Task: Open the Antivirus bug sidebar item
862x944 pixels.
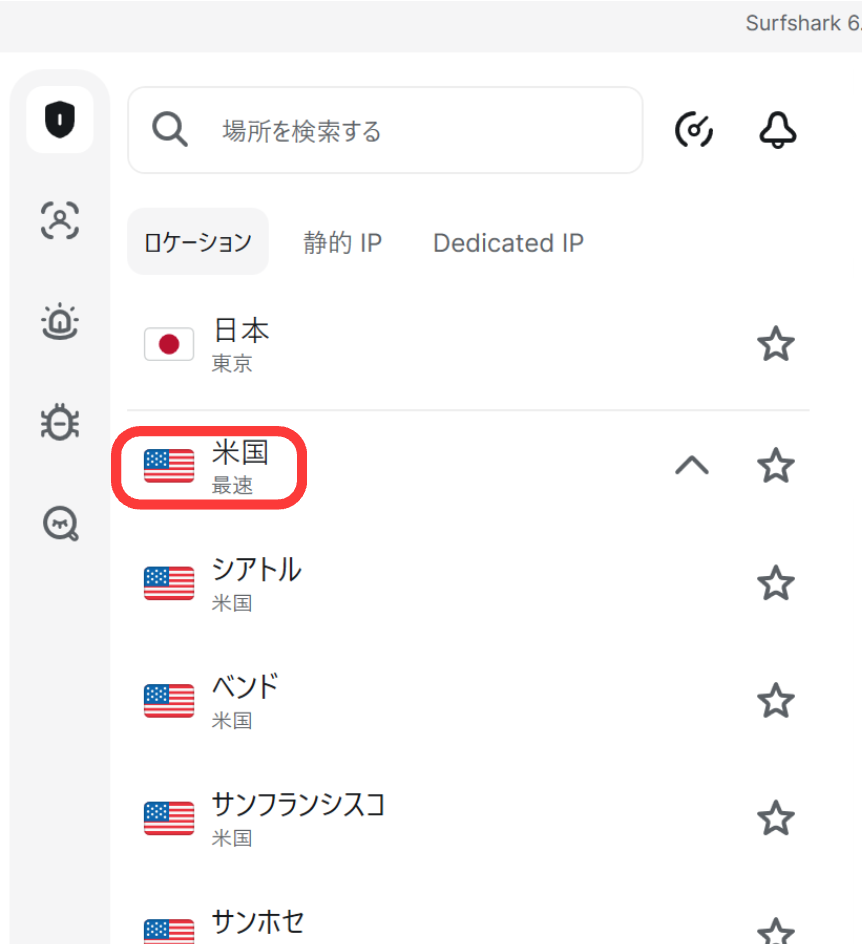Action: pyautogui.click(x=60, y=422)
